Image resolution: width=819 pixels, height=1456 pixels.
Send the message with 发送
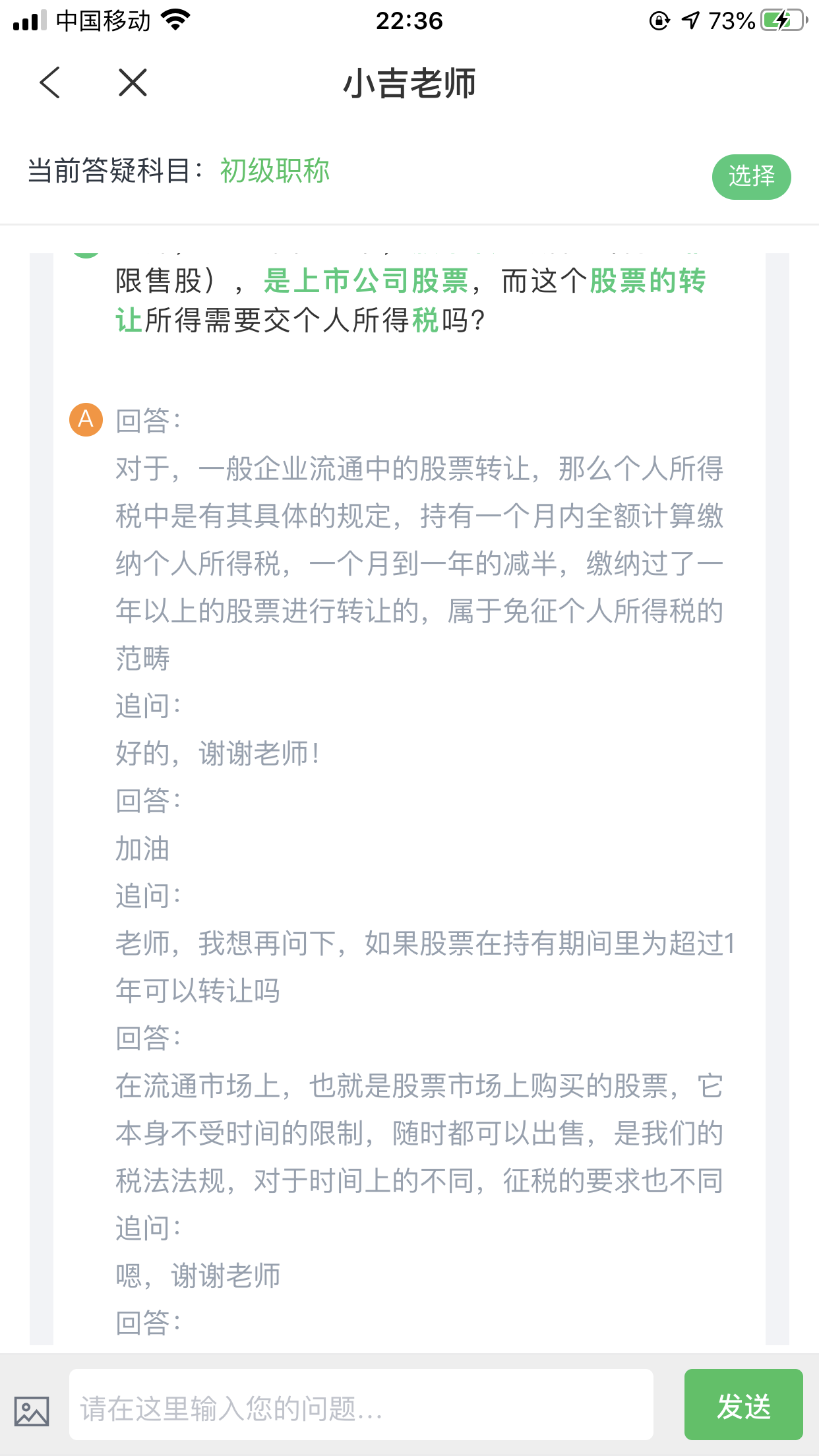tap(743, 1406)
